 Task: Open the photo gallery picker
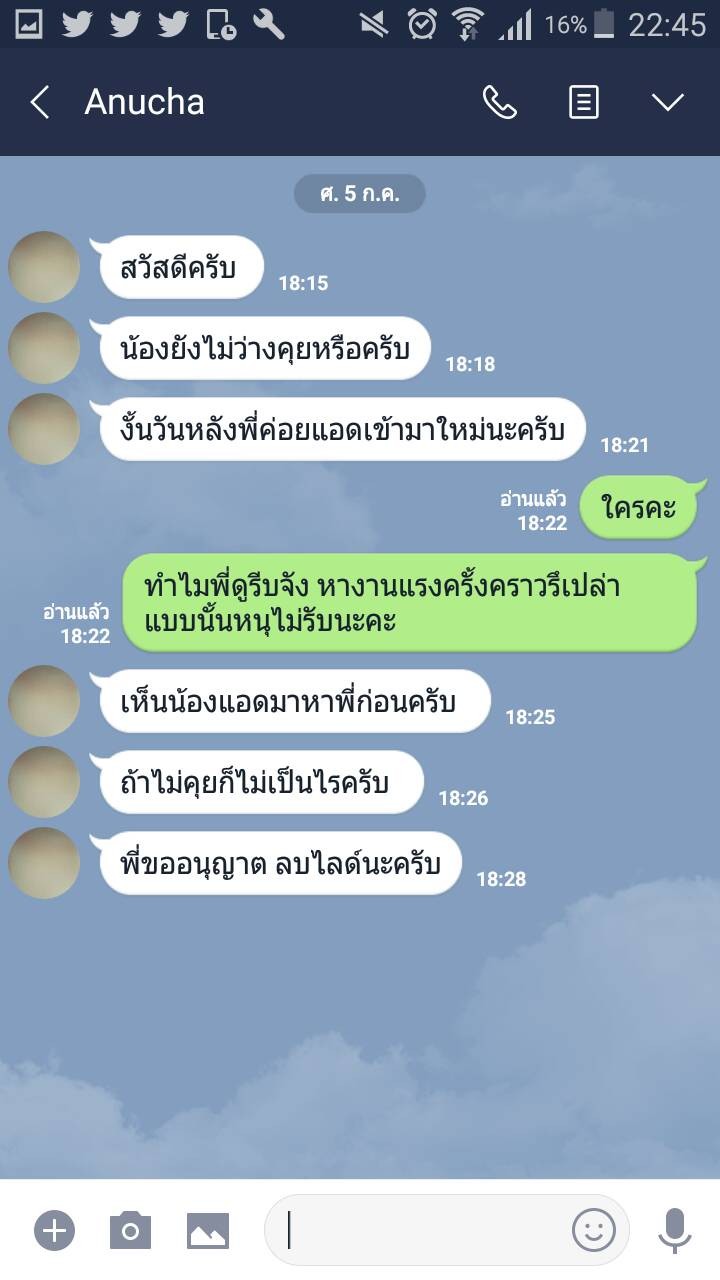(x=208, y=1230)
